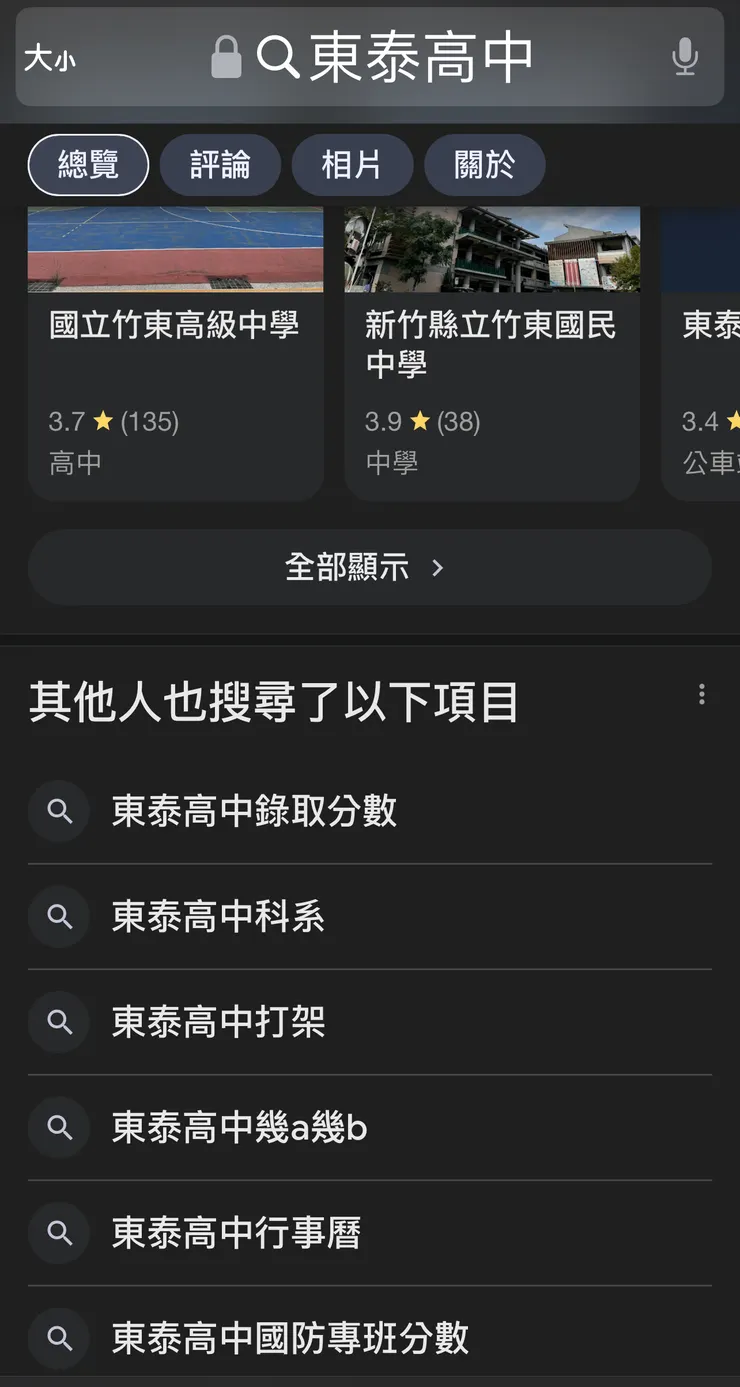This screenshot has width=740, height=1387.
Task: Click search icon beside 東泰高中打架
Action: pyautogui.click(x=58, y=1022)
